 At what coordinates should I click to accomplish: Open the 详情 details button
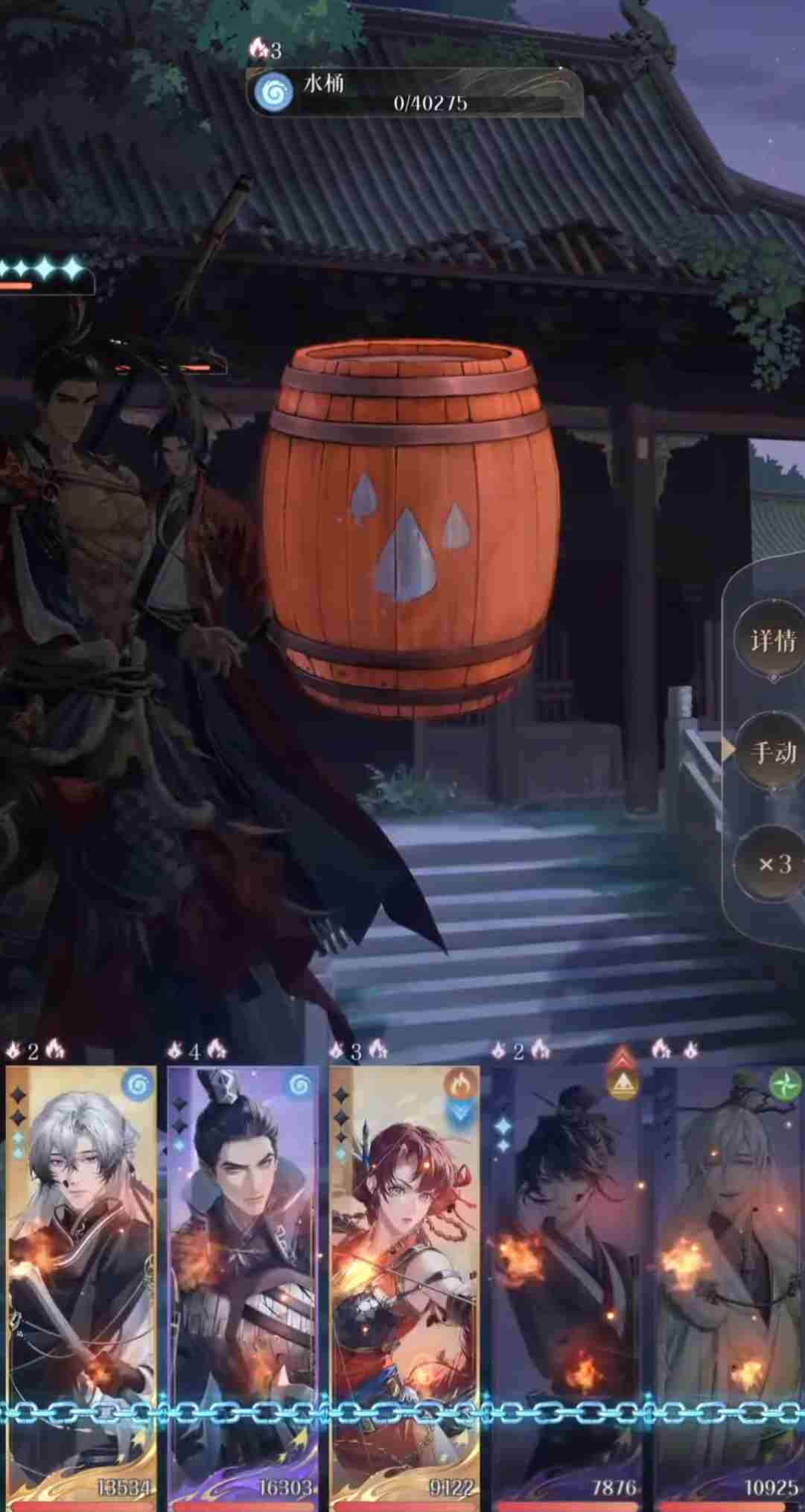pyautogui.click(x=772, y=641)
